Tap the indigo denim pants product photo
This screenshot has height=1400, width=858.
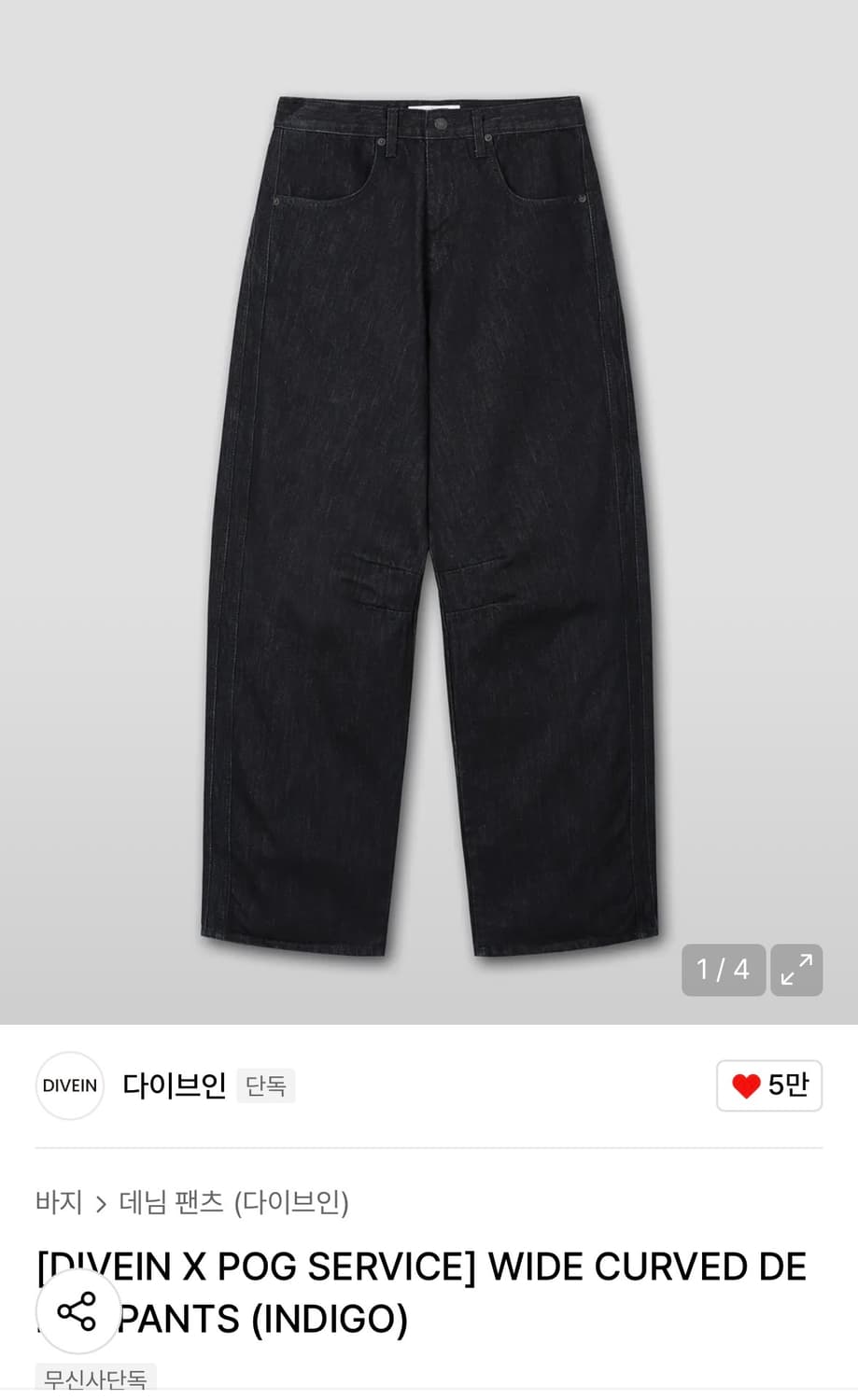click(x=429, y=513)
